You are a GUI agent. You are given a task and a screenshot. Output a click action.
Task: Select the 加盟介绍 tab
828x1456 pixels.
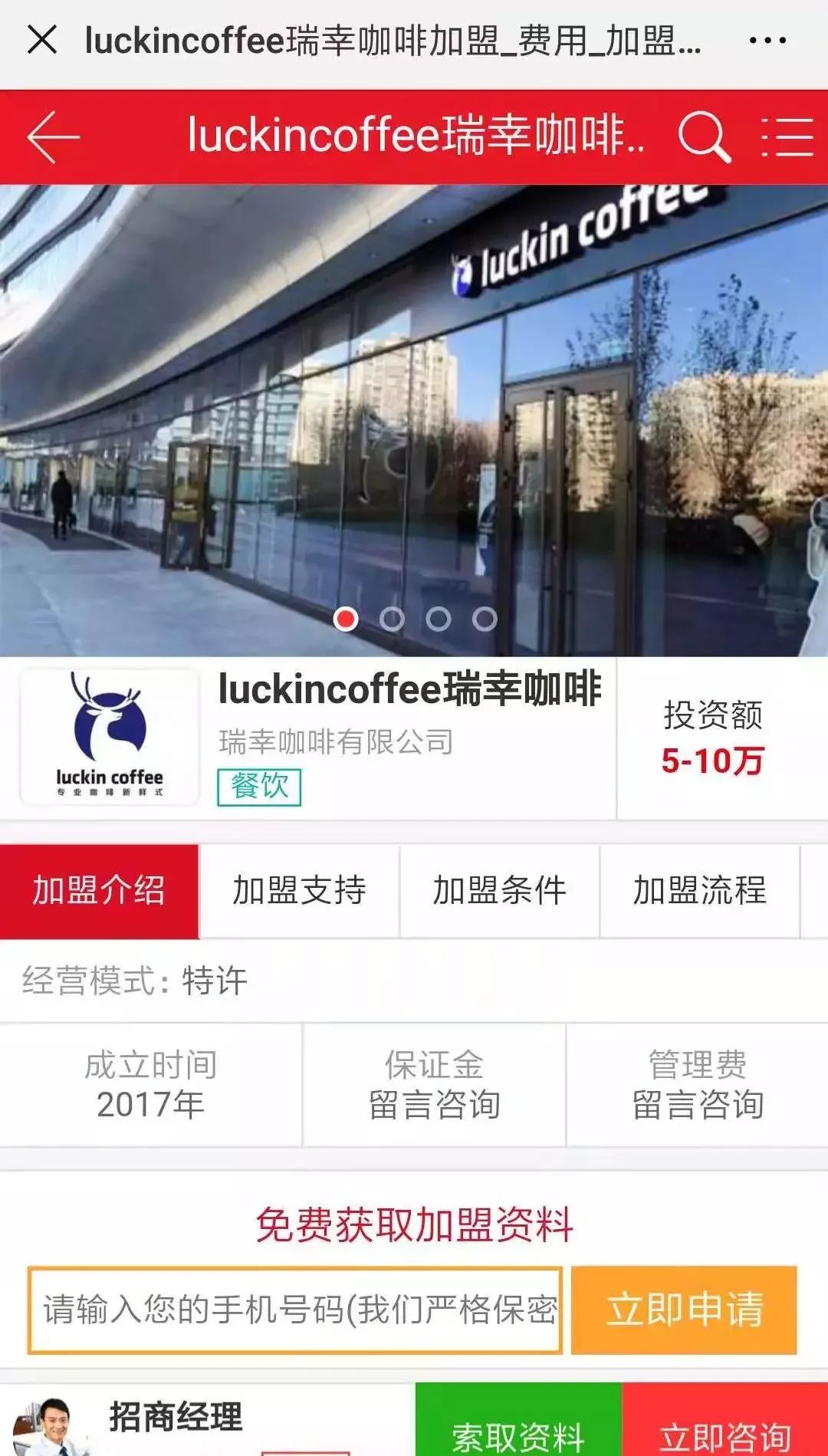click(99, 891)
